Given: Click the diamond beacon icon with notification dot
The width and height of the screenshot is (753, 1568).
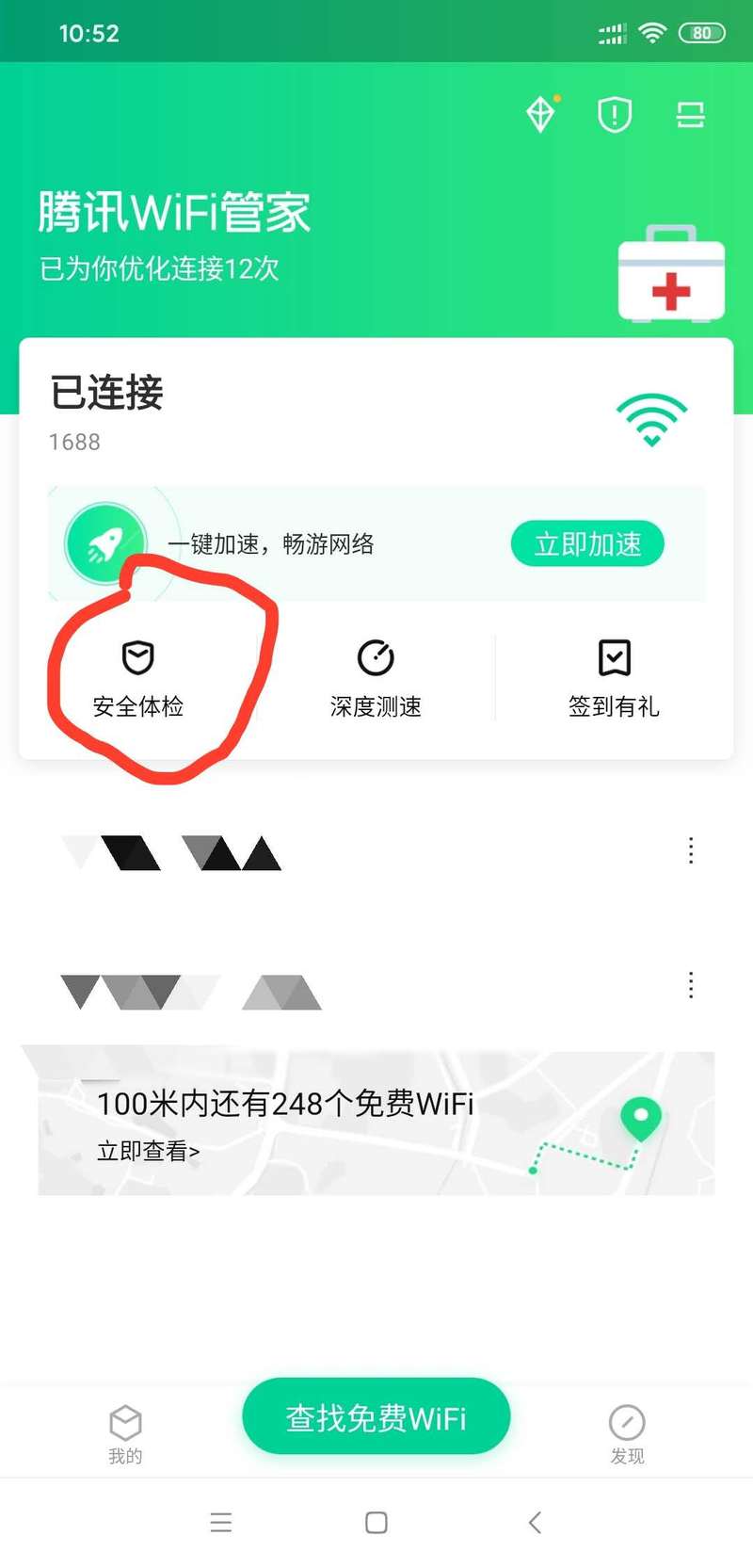Looking at the screenshot, I should [x=539, y=115].
